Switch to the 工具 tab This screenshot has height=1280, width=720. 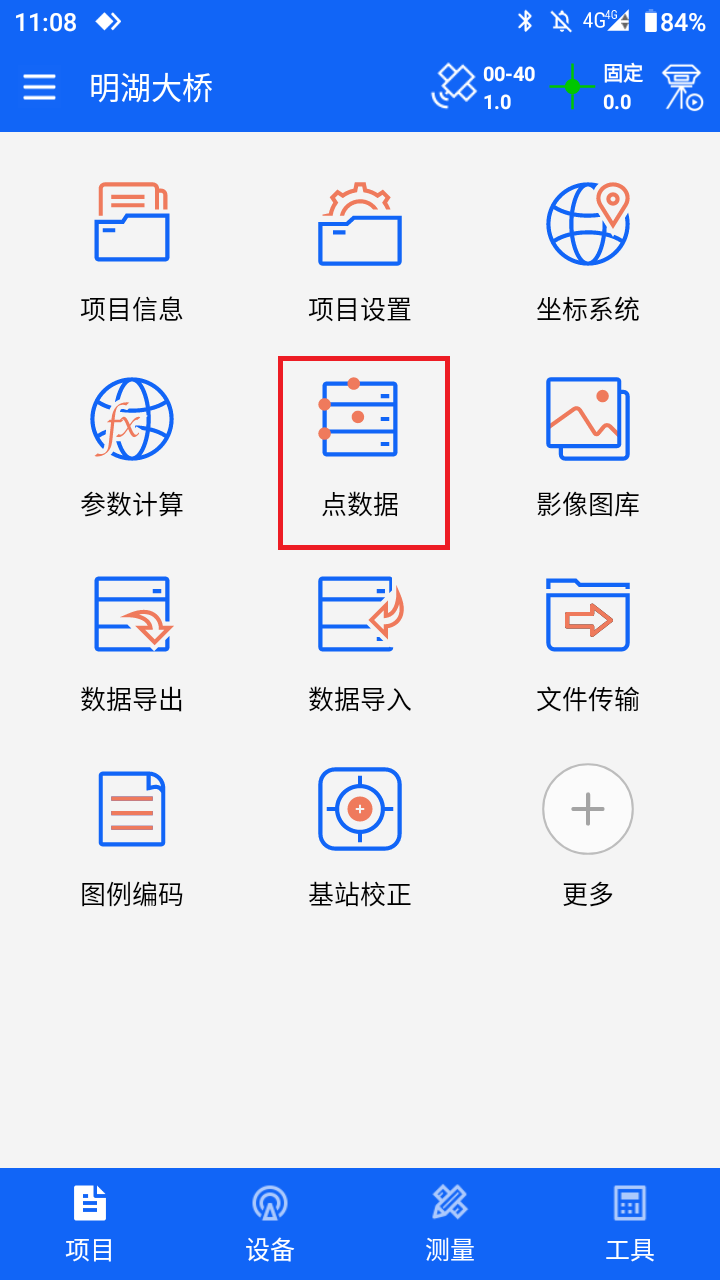[x=630, y=1224]
